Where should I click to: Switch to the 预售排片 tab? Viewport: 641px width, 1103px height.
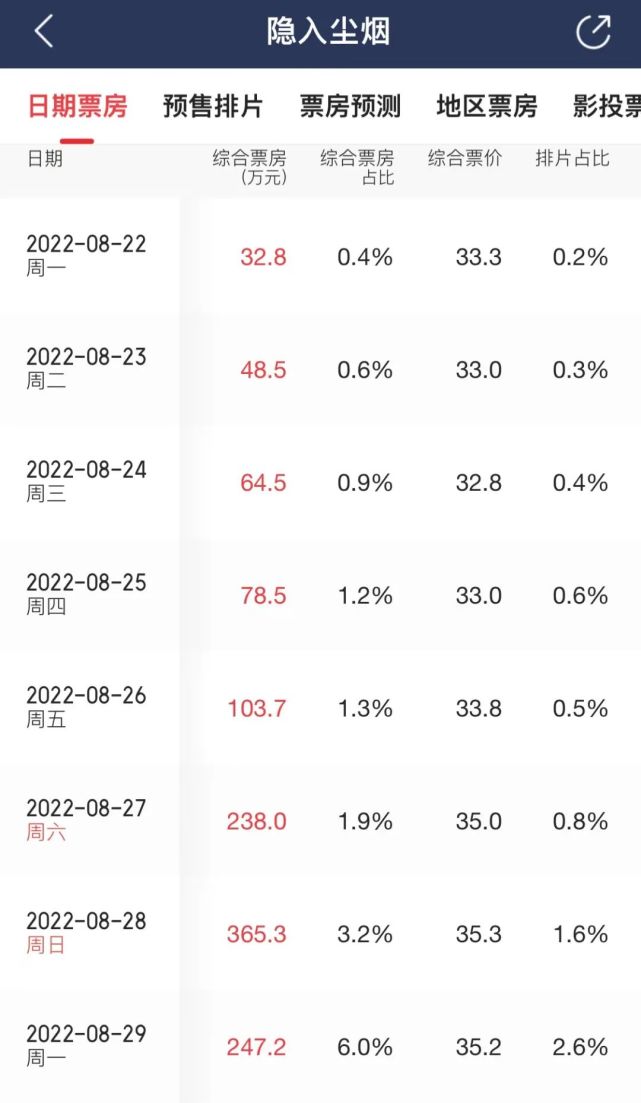[x=212, y=106]
